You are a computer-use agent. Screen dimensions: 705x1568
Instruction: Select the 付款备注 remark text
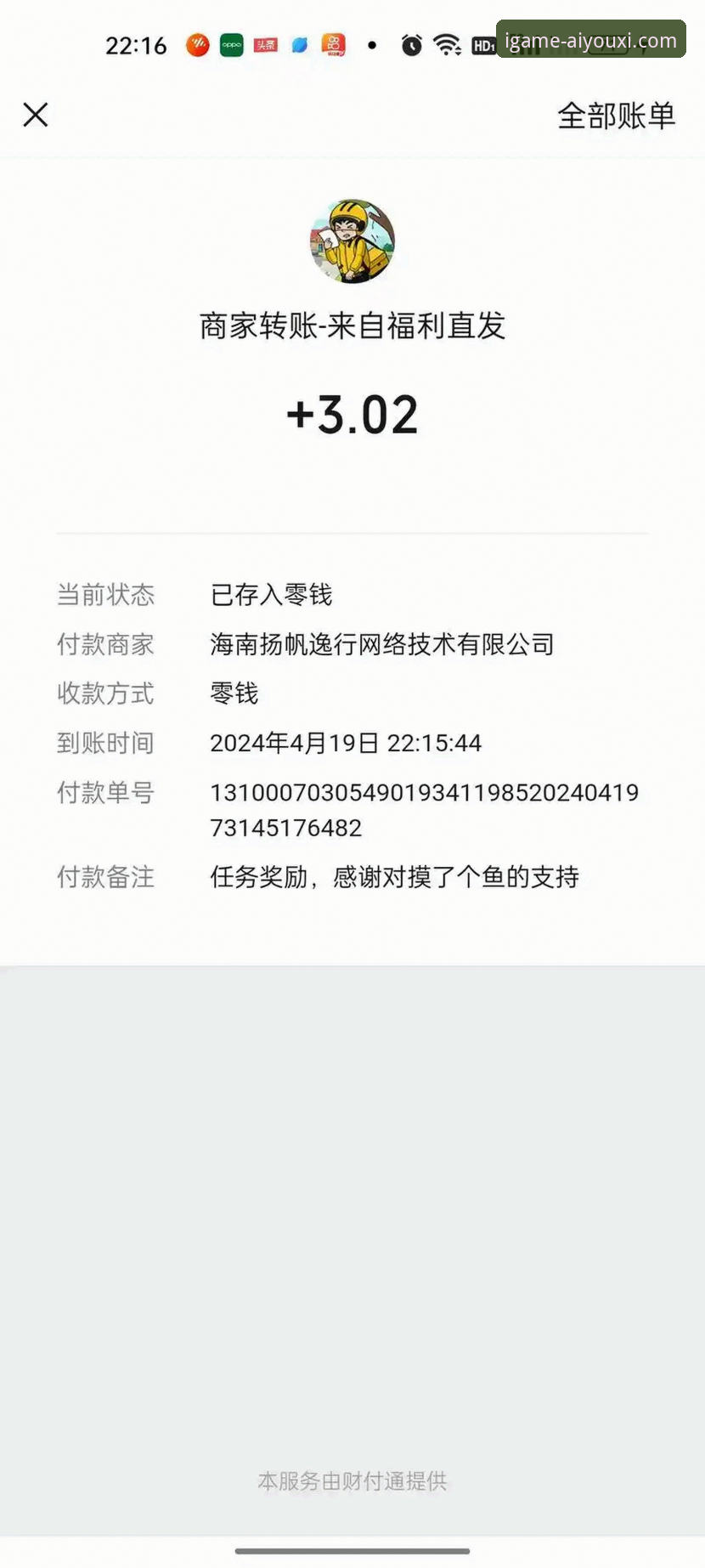(x=395, y=877)
